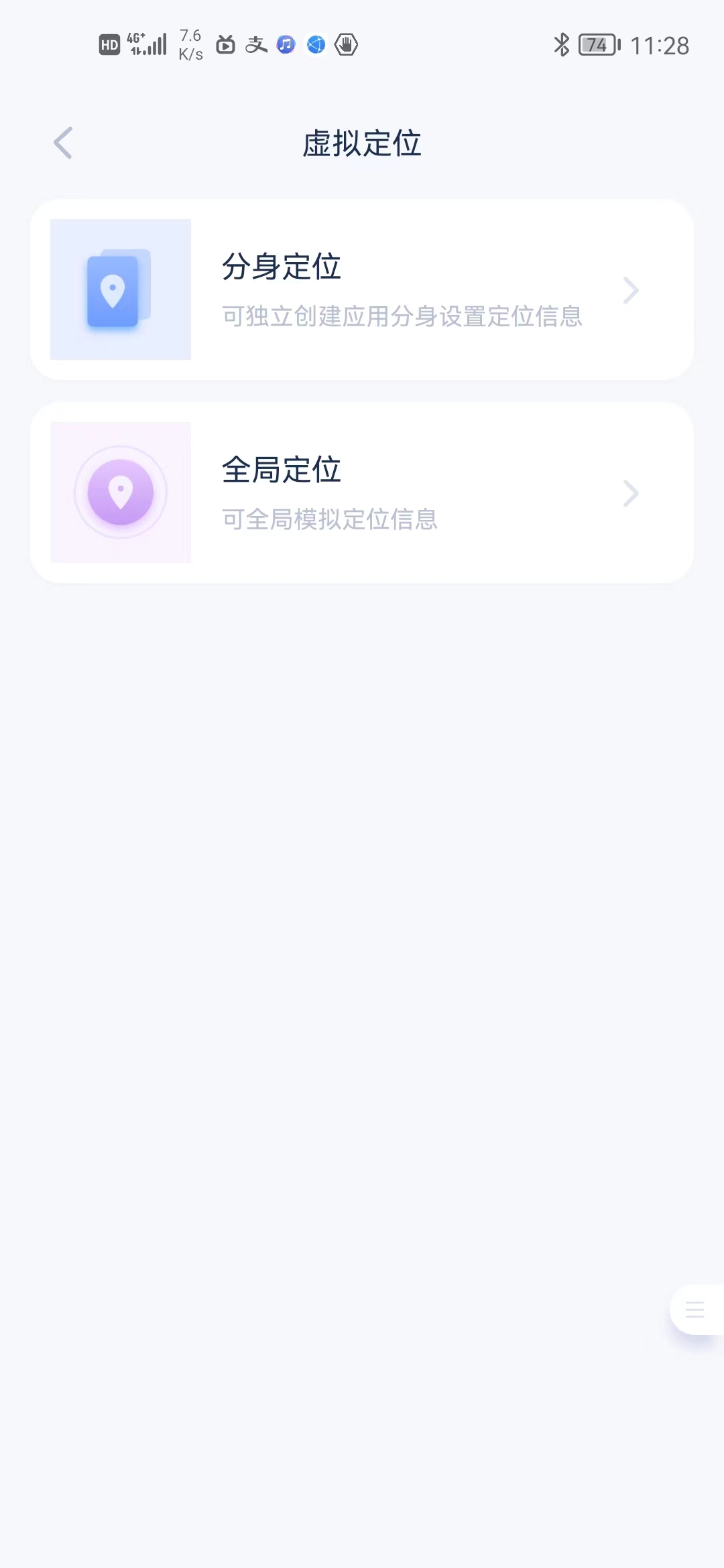Screen dimensions: 724x1568
Task: Open the floating hamburger menu button
Action: click(x=695, y=1311)
